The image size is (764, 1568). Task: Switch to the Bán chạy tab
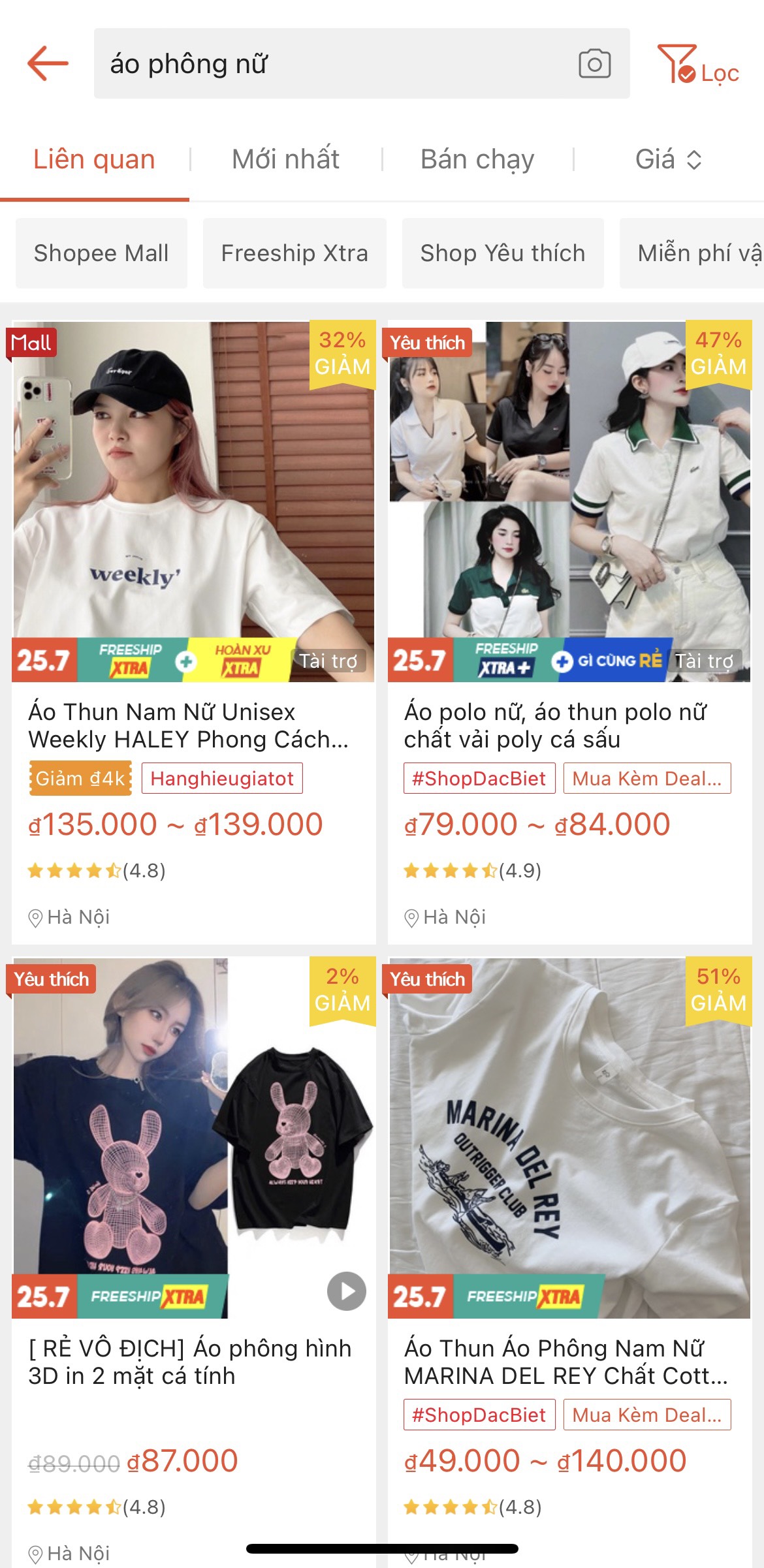tap(477, 160)
